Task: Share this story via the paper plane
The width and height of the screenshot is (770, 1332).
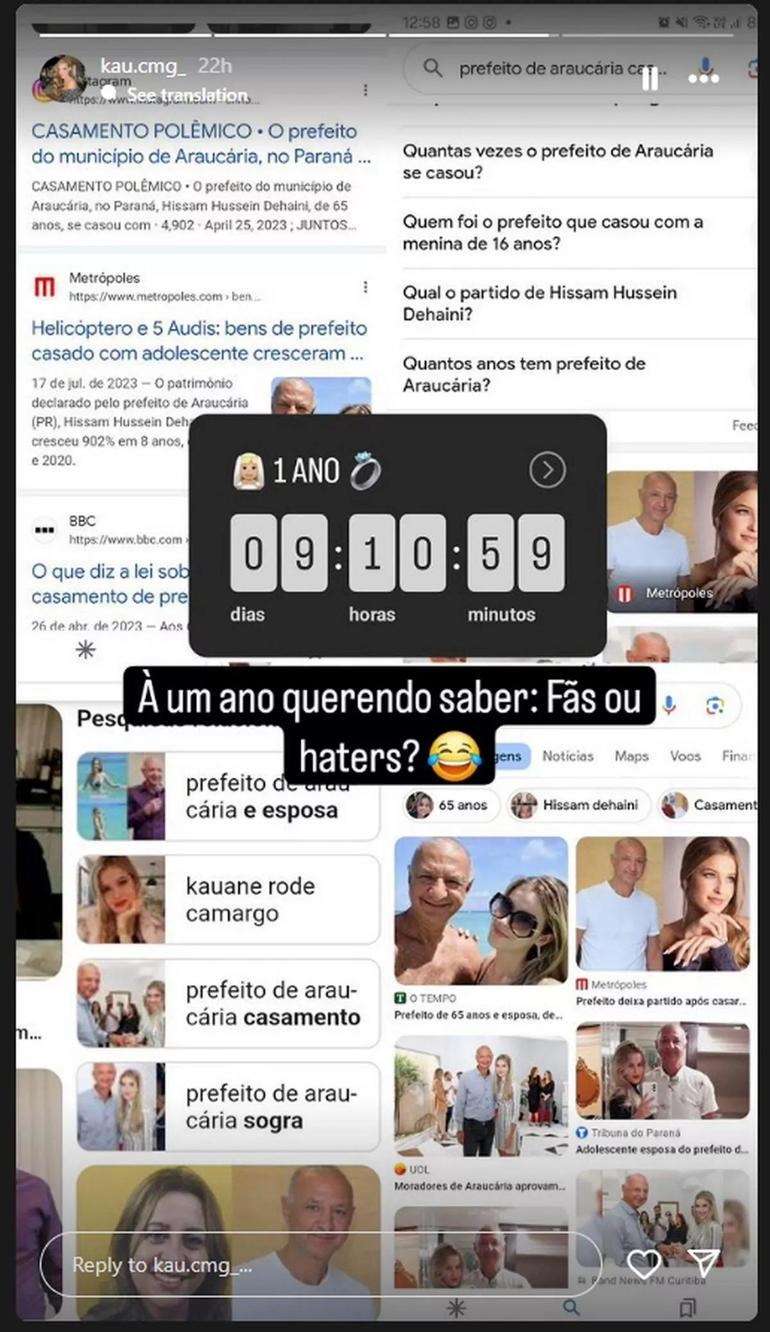Action: click(x=704, y=1264)
